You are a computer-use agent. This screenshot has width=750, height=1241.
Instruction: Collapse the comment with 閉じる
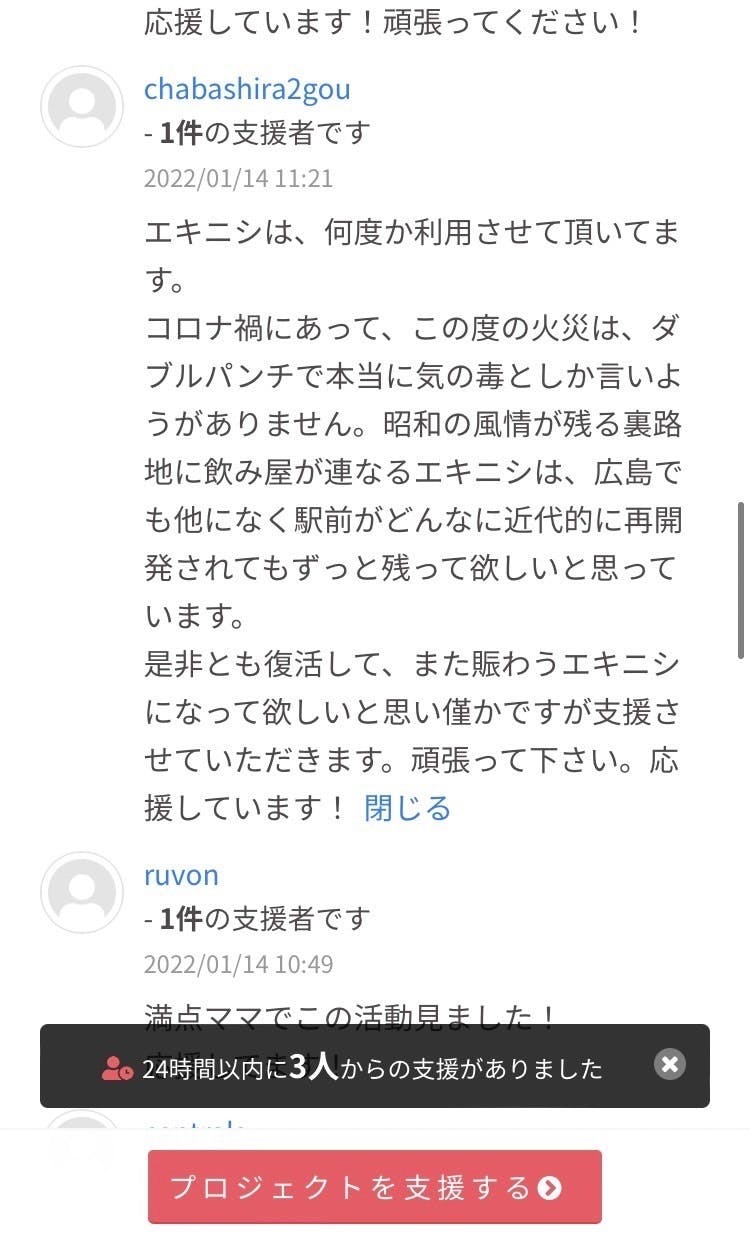tap(407, 807)
